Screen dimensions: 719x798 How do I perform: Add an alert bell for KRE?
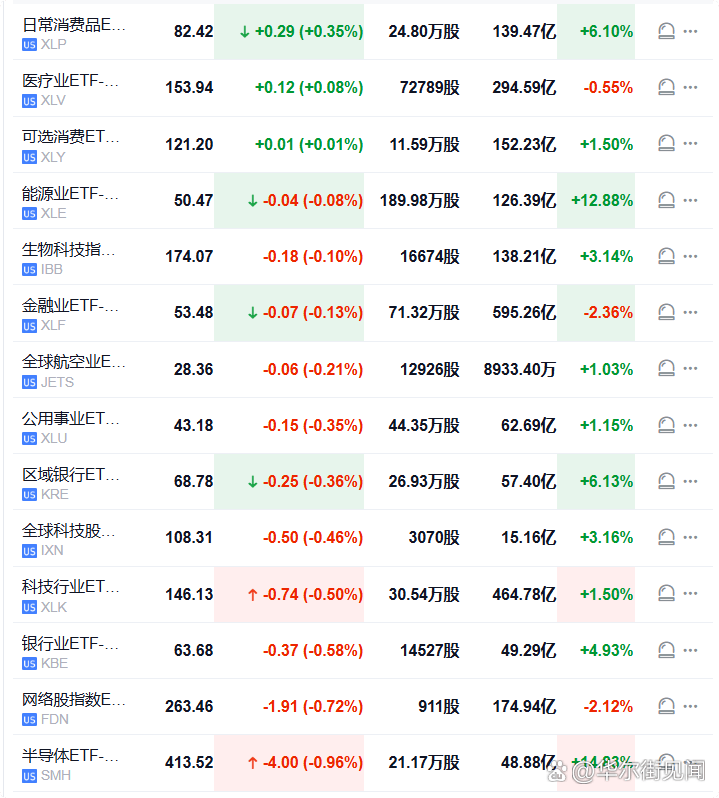tap(667, 481)
